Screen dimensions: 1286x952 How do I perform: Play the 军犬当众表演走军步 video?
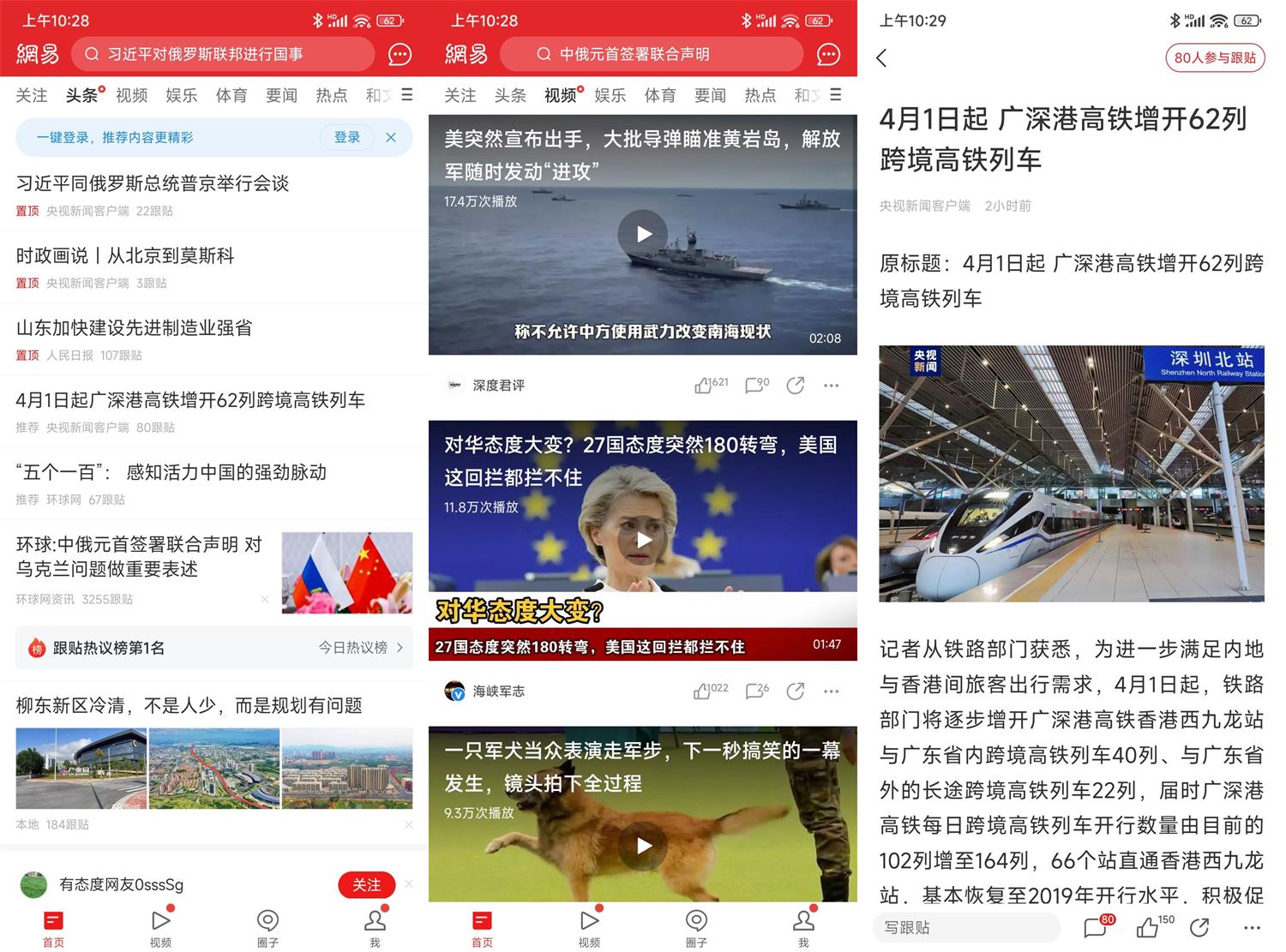pyautogui.click(x=643, y=846)
